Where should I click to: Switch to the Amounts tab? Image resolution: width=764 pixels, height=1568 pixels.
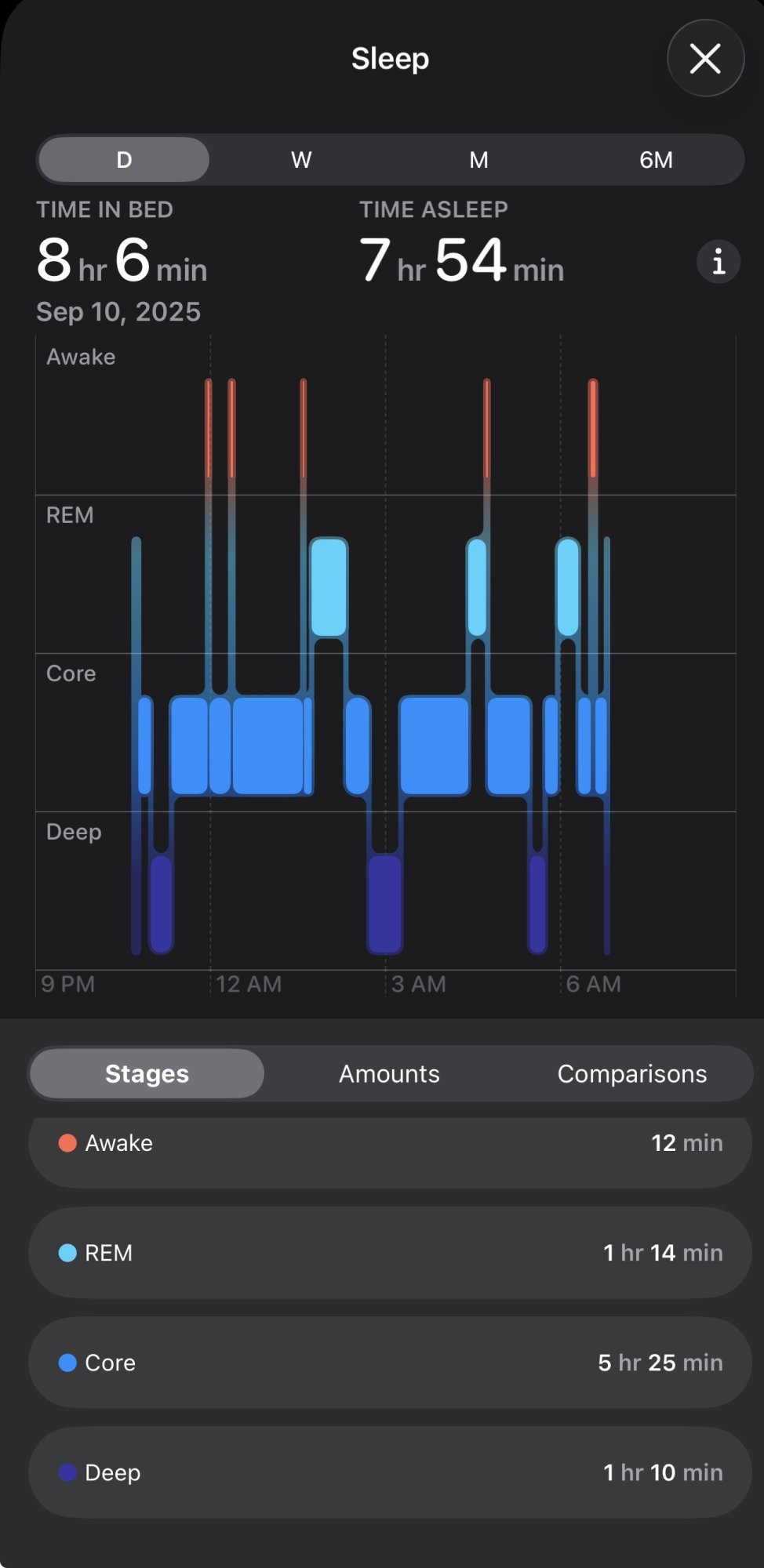click(x=389, y=1073)
